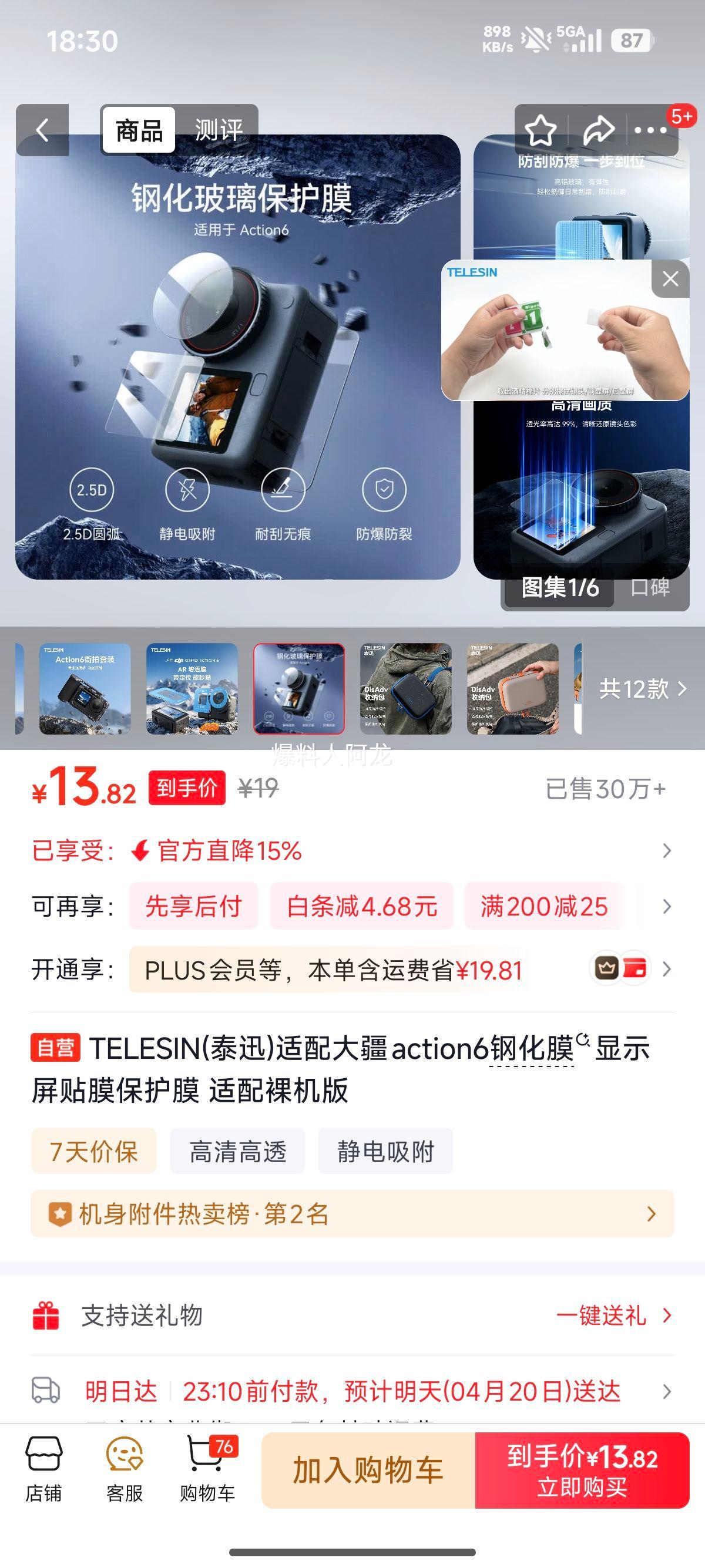
Task: Apply the 白条减4.68元 coupon chip
Action: 362,906
